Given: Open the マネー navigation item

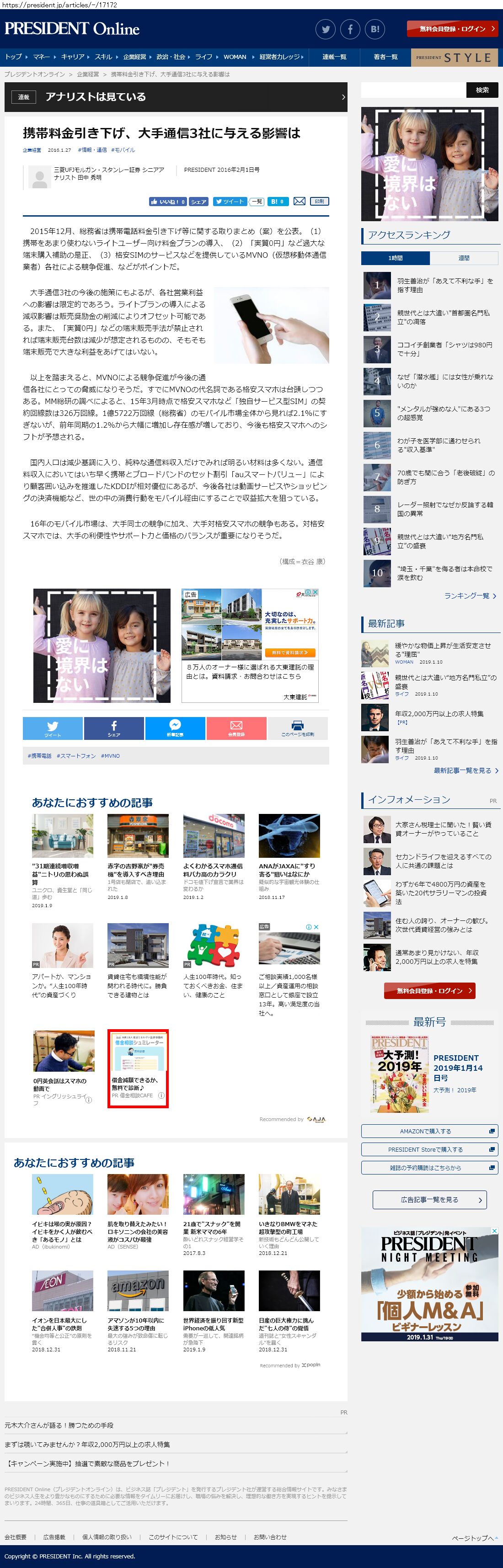Looking at the screenshot, I should tap(42, 57).
